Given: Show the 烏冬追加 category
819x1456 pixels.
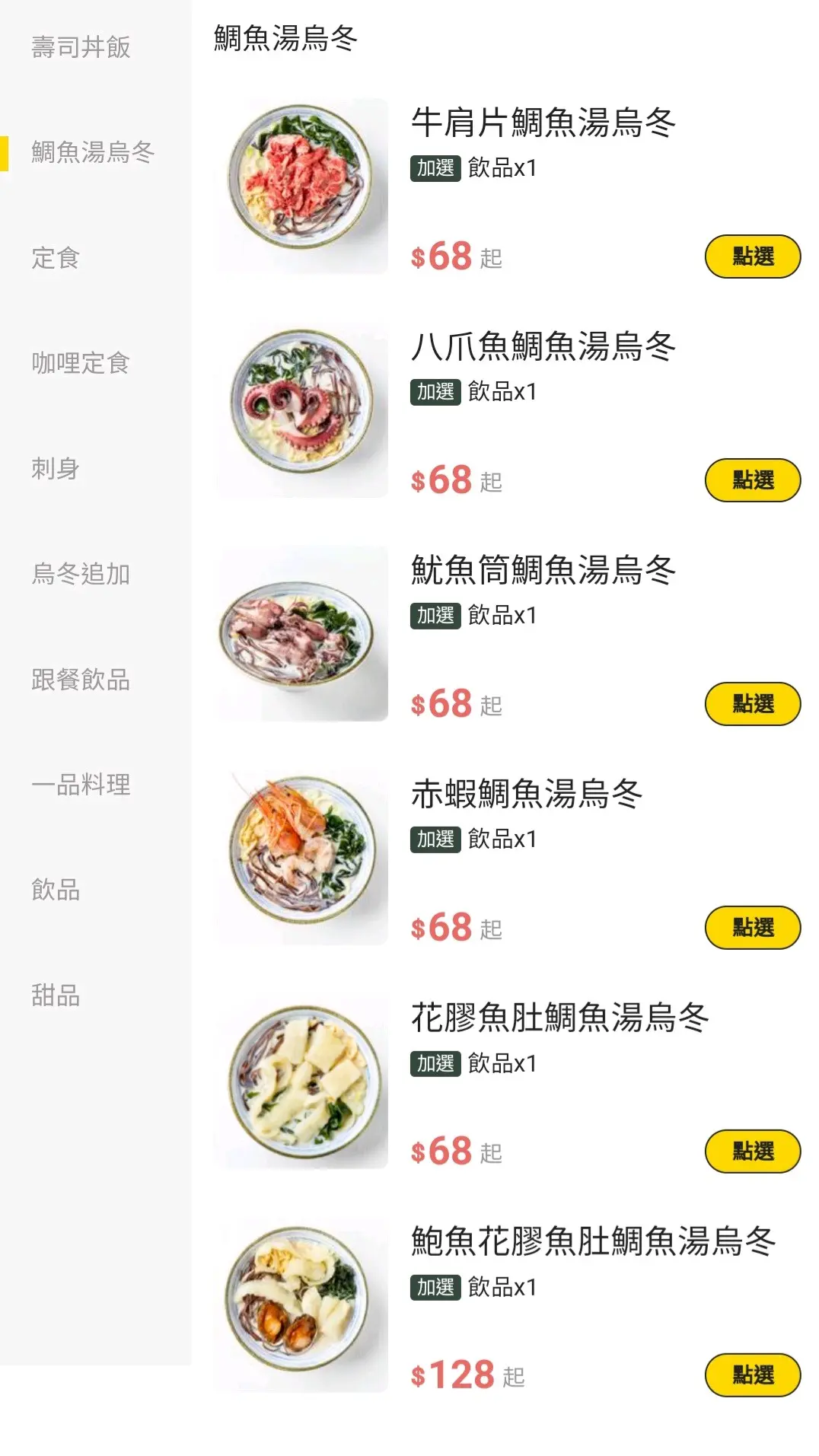Looking at the screenshot, I should (81, 574).
